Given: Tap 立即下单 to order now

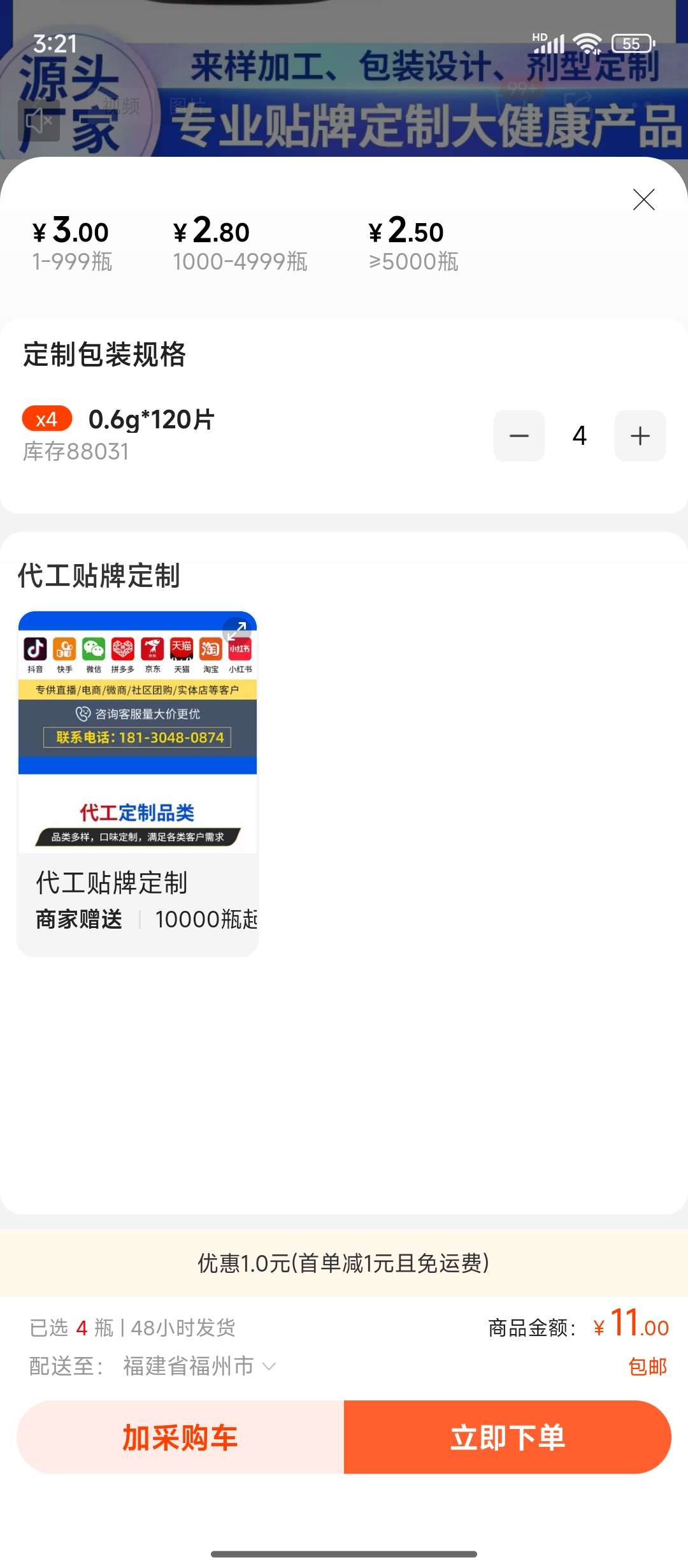Looking at the screenshot, I should click(x=507, y=1437).
